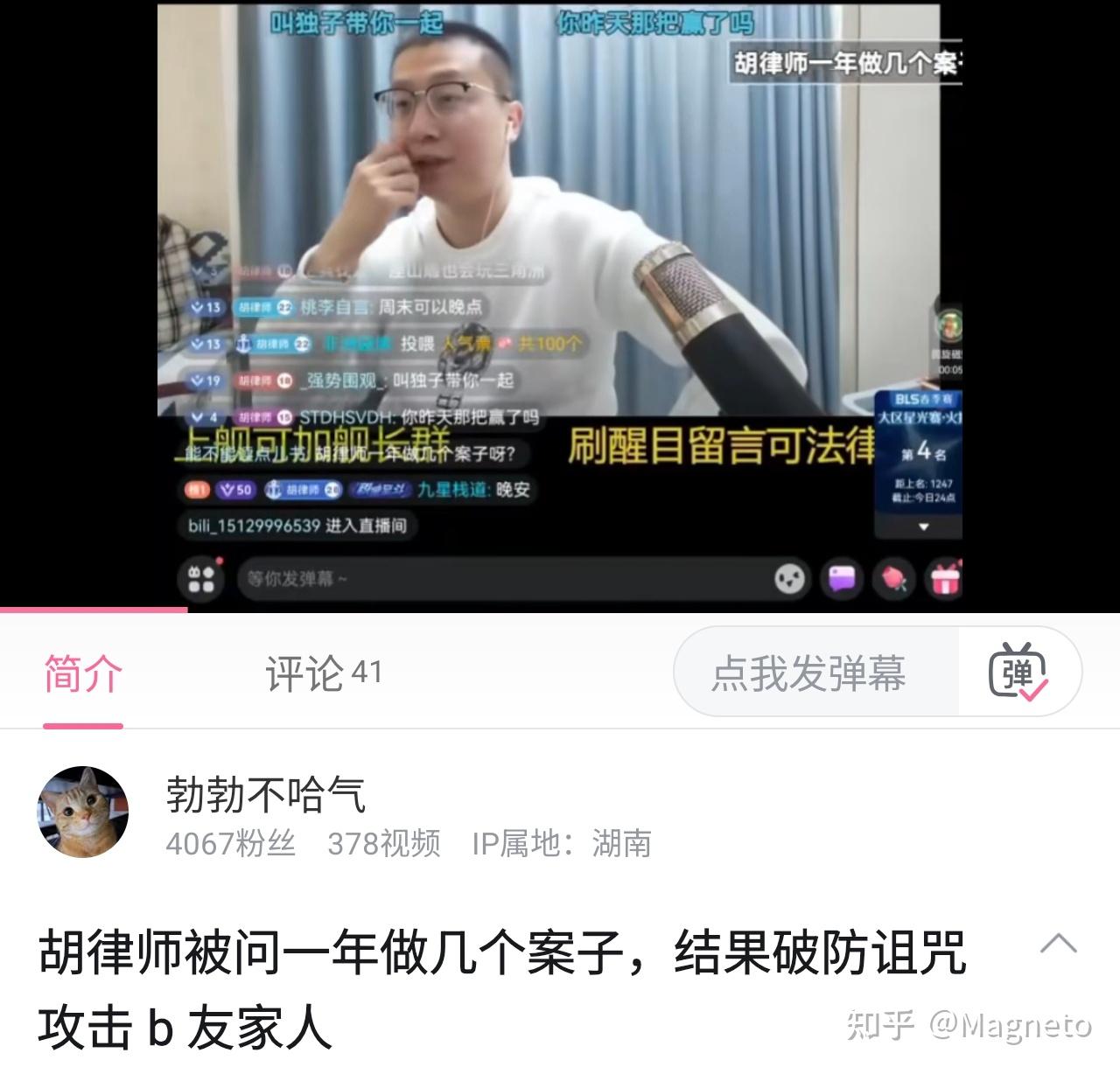Screen dimensions: 1120x1074
Task: Collapse the video title description chevron
Action: [1058, 944]
